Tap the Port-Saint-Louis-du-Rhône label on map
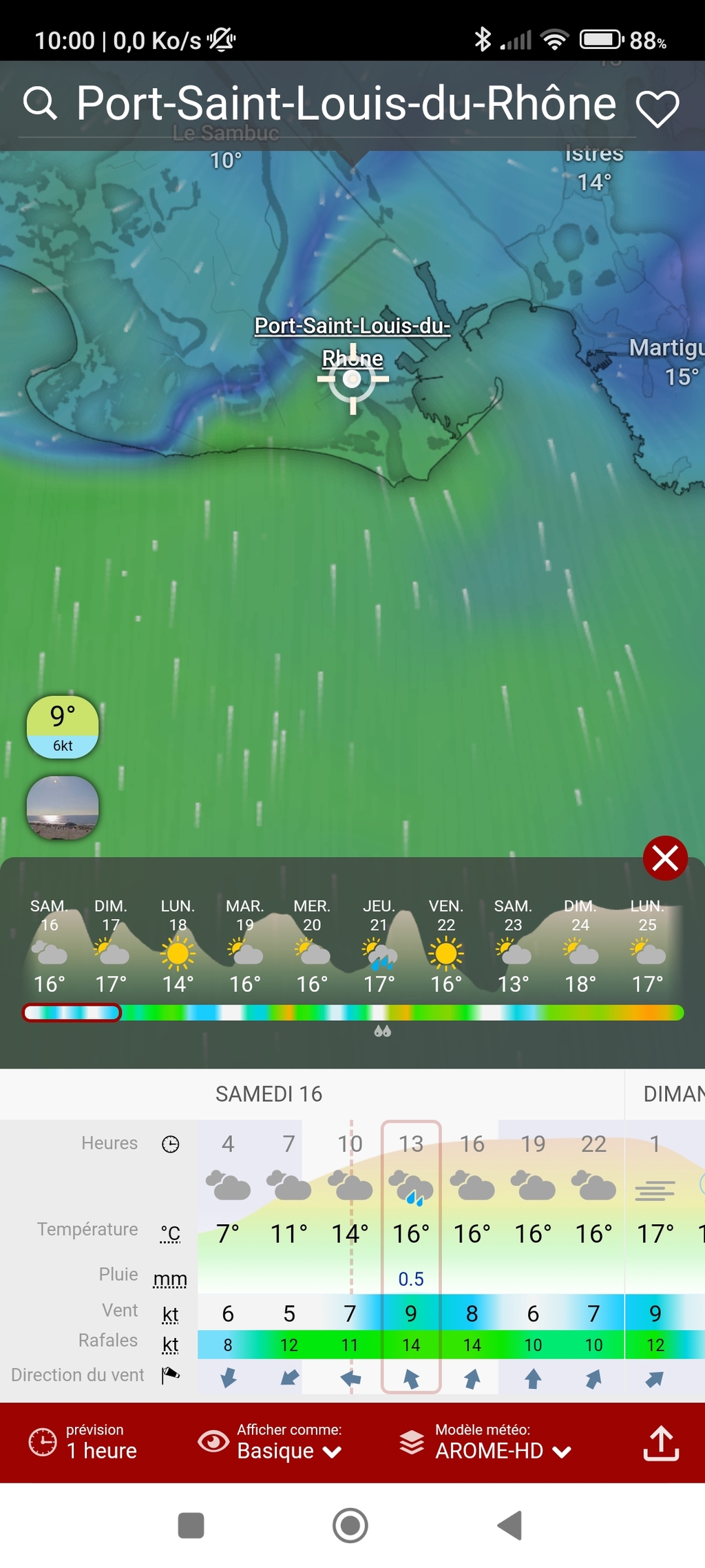 point(352,342)
